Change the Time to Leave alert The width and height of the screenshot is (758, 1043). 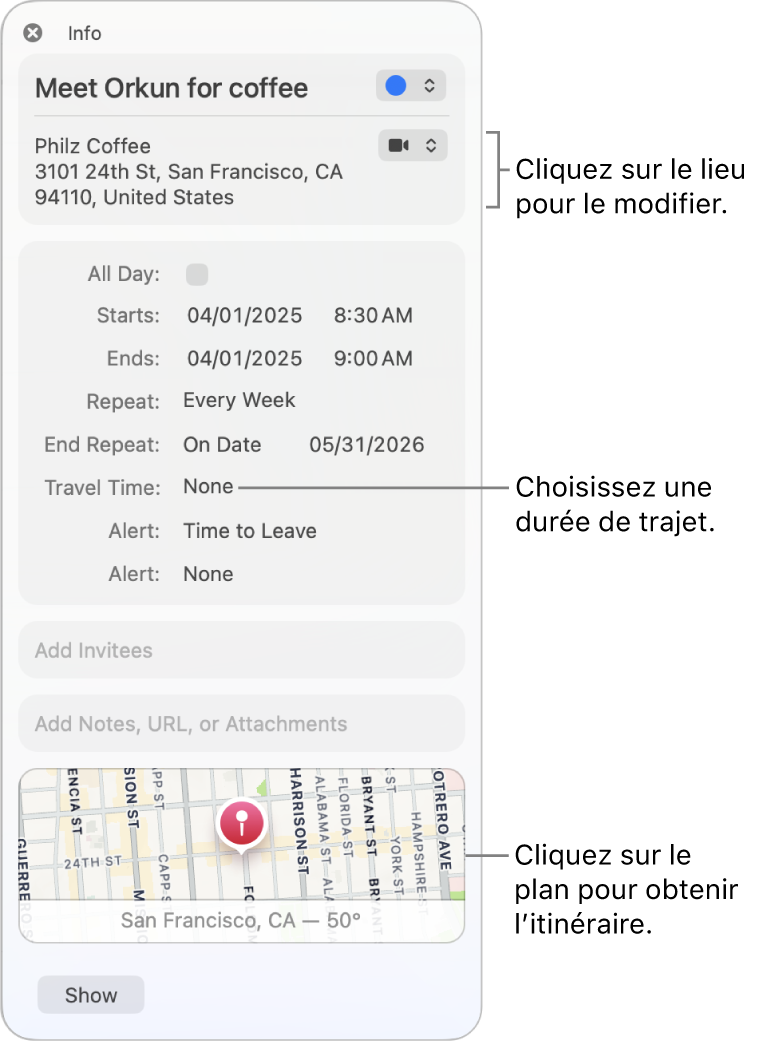pyautogui.click(x=250, y=531)
